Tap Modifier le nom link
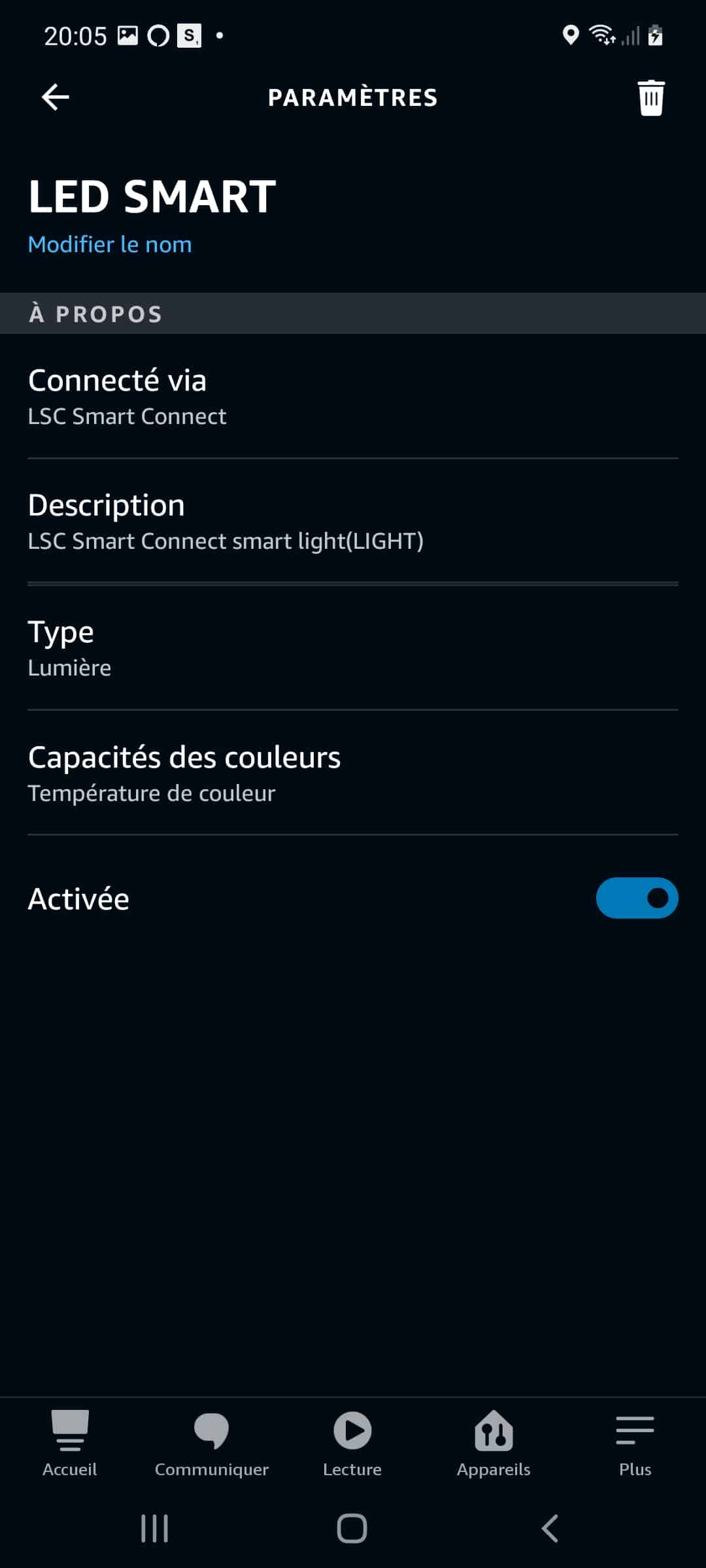Image resolution: width=706 pixels, height=1568 pixels. [110, 244]
